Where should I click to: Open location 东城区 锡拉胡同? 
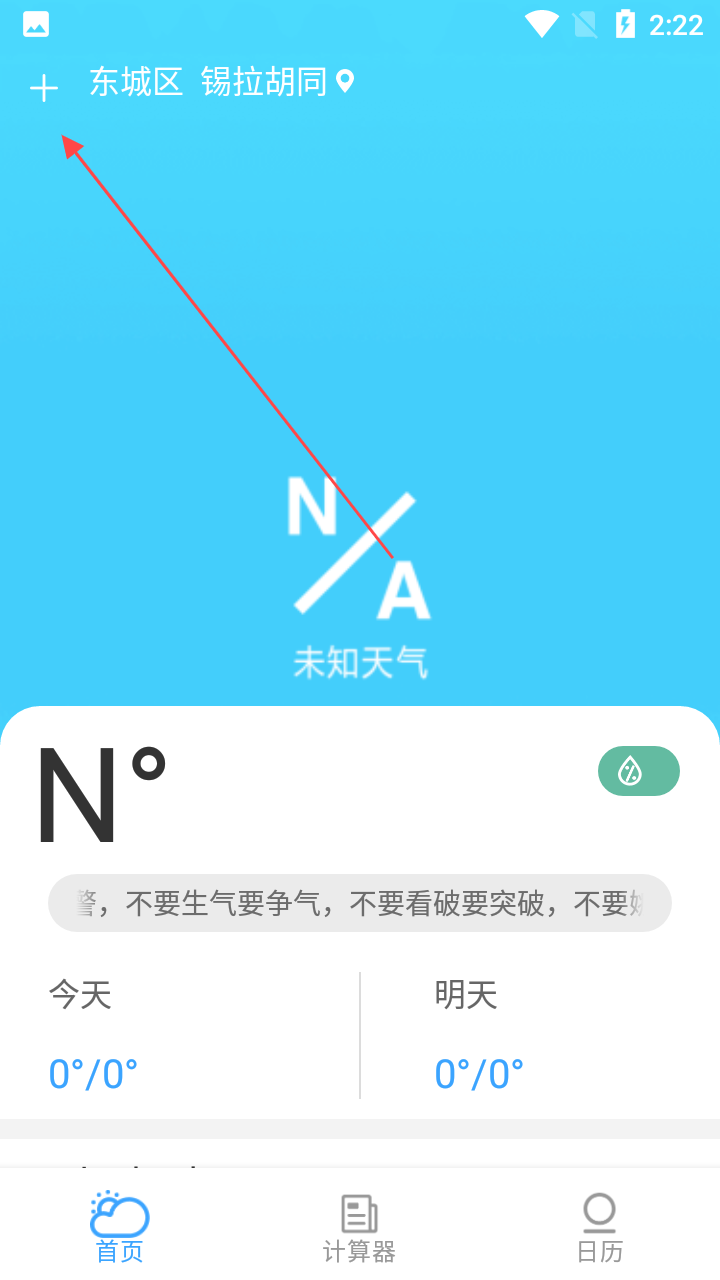coord(222,82)
